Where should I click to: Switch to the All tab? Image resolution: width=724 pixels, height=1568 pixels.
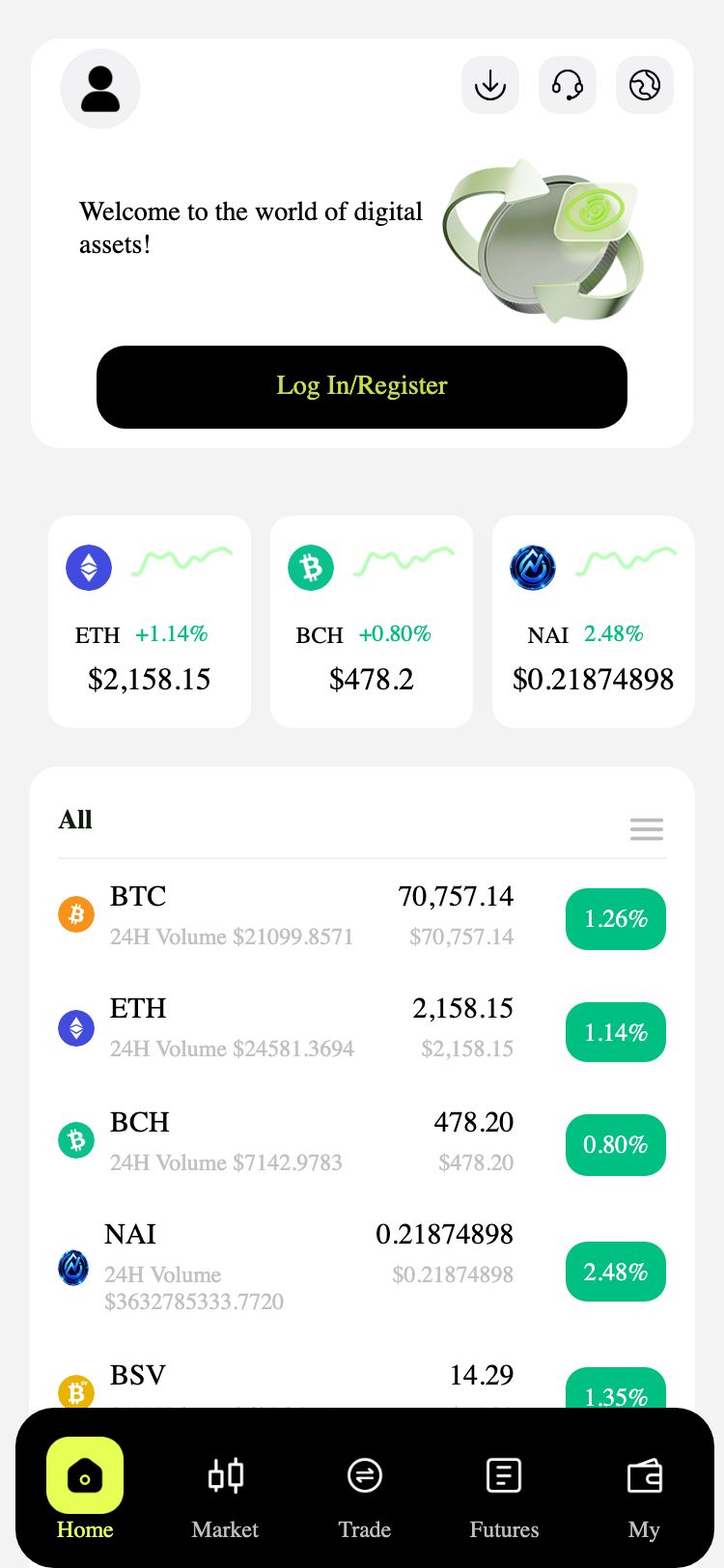[75, 820]
